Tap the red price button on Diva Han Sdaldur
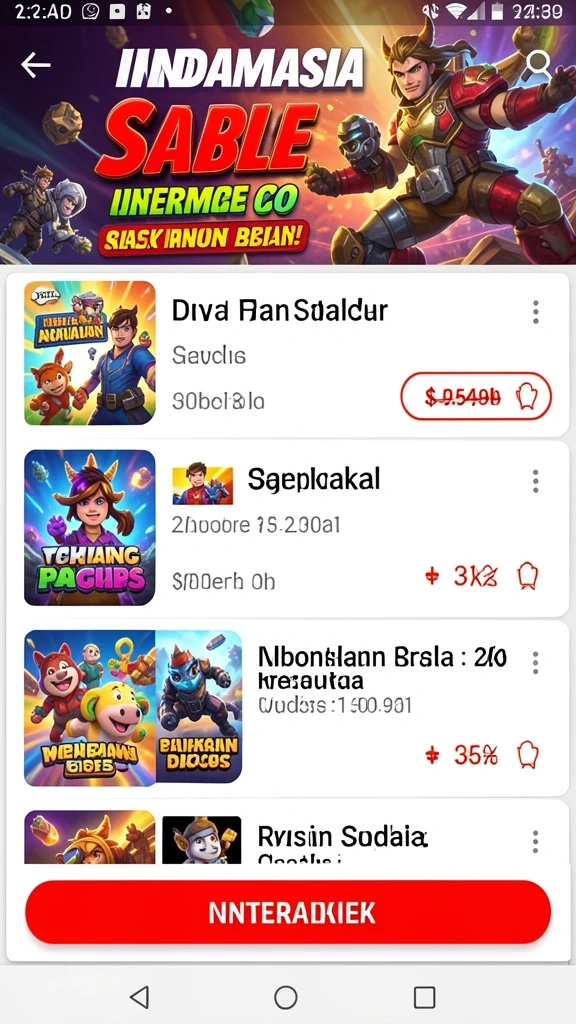The image size is (576, 1024). click(x=475, y=396)
